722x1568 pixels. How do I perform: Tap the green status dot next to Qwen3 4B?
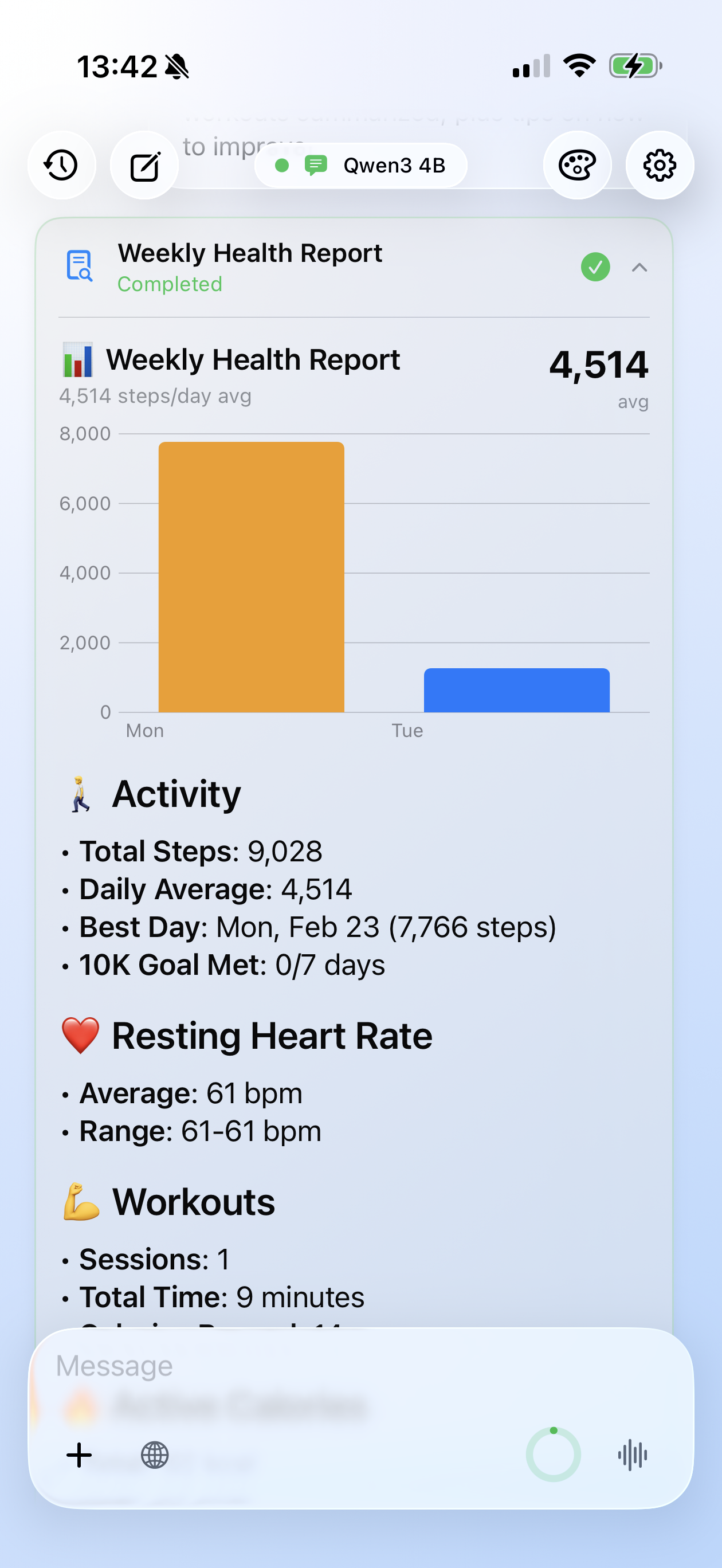click(x=281, y=164)
